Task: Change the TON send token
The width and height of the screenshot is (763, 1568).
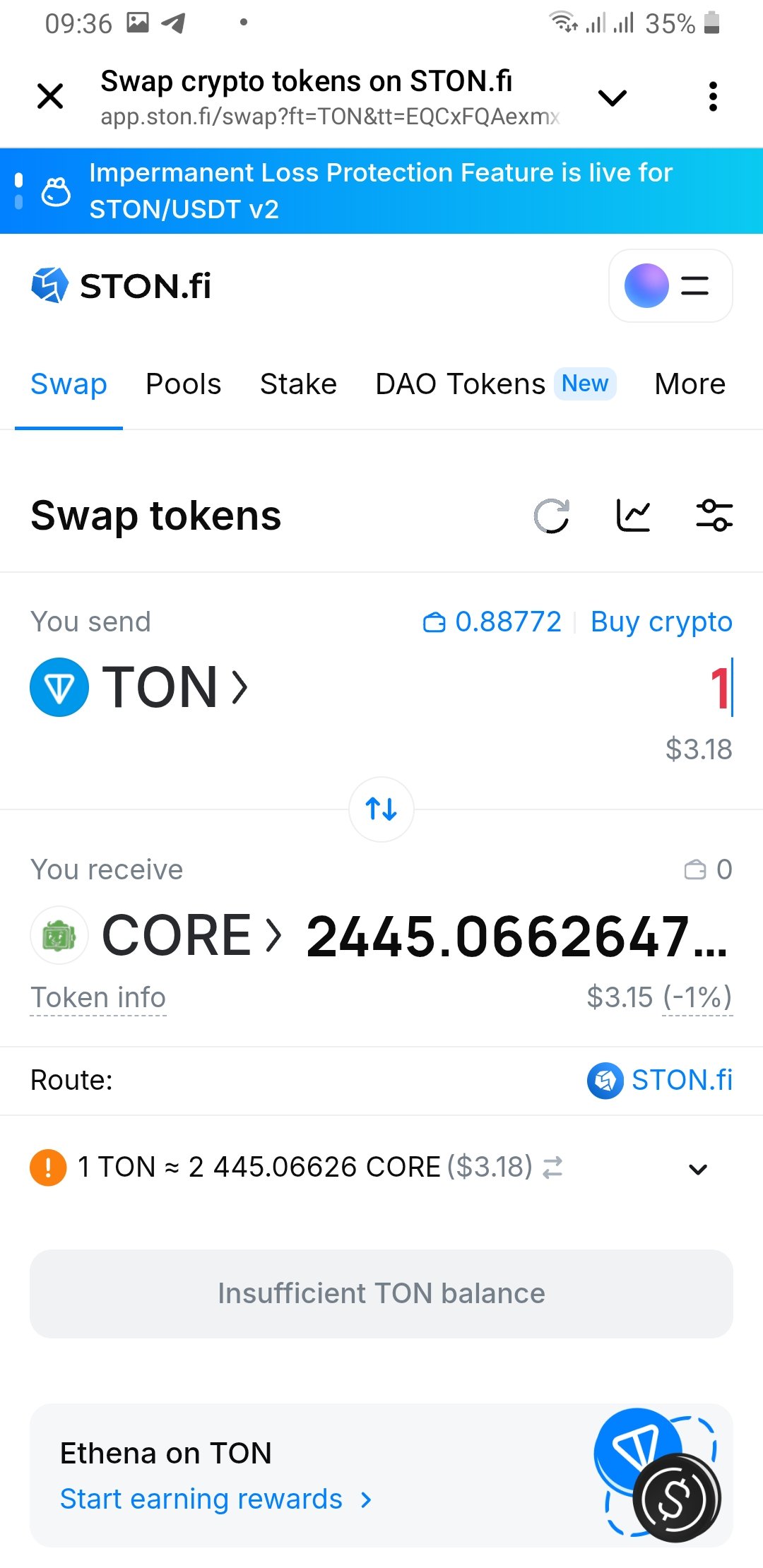Action: point(139,687)
